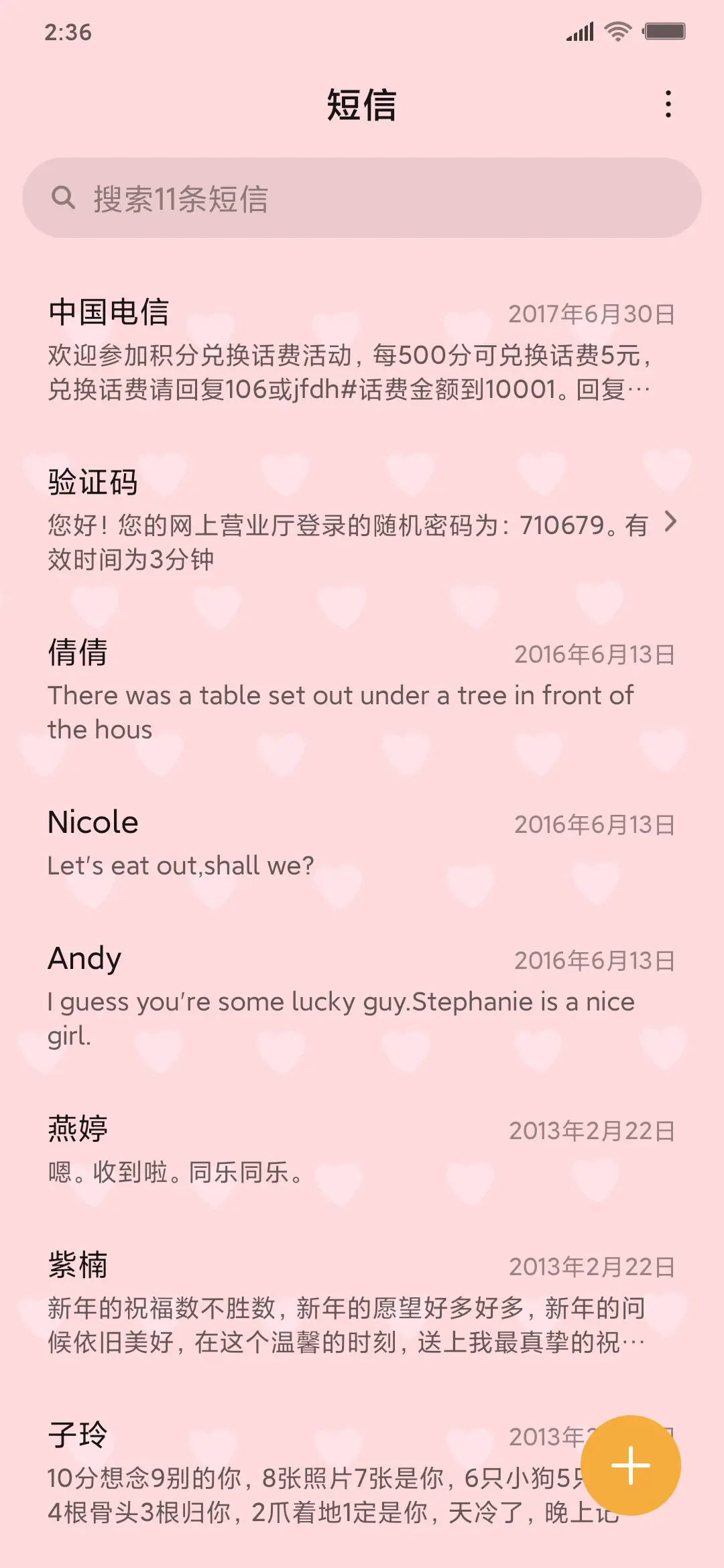
Task: Tap the battery indicator in status bar
Action: pyautogui.click(x=662, y=29)
